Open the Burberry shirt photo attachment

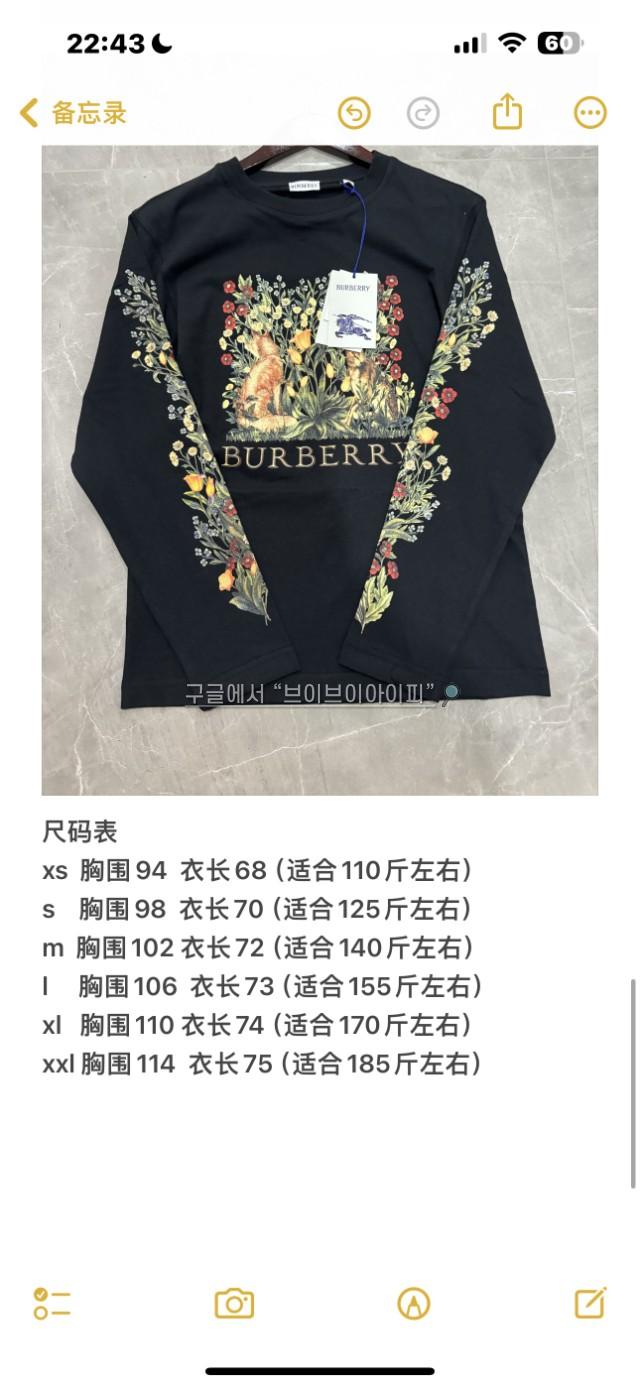pos(319,470)
